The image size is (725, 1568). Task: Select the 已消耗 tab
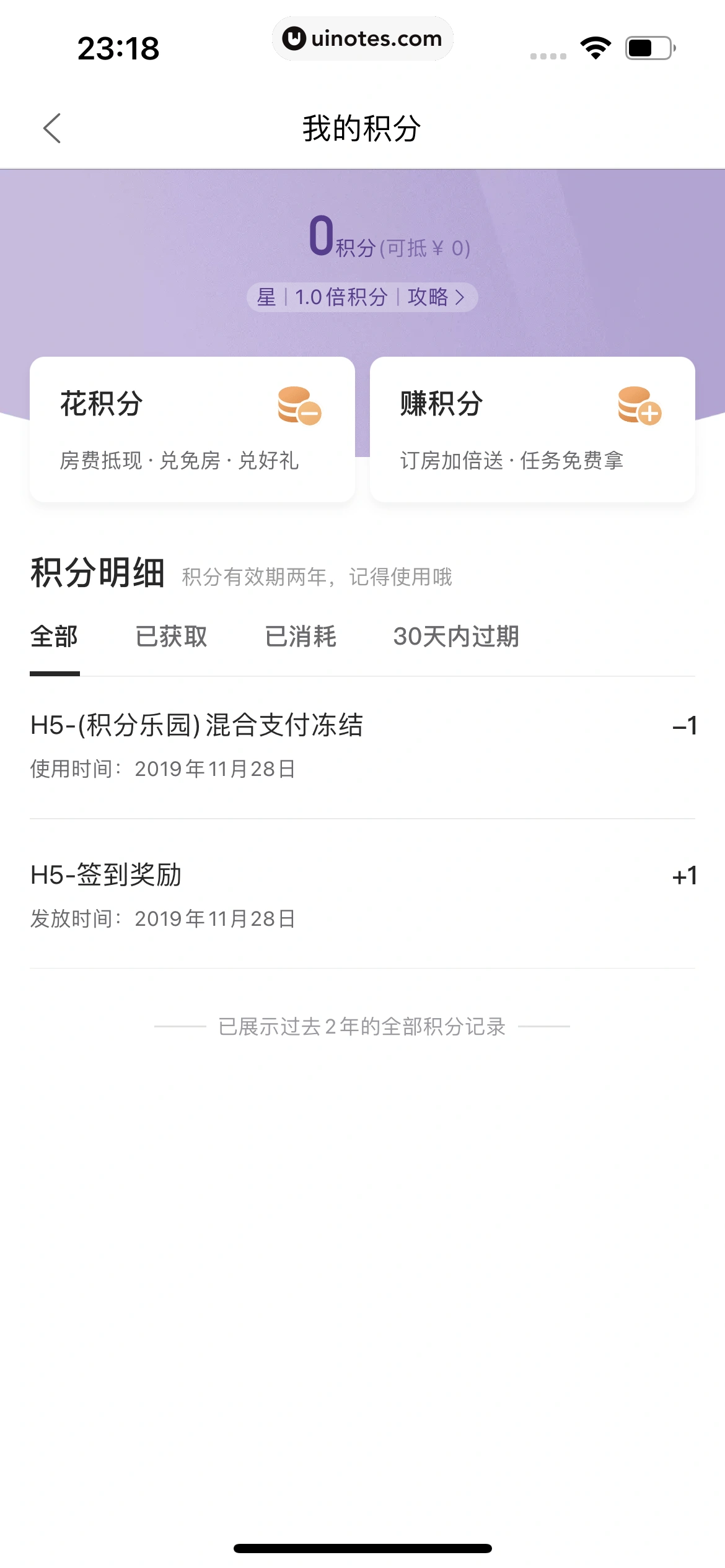[x=301, y=637]
